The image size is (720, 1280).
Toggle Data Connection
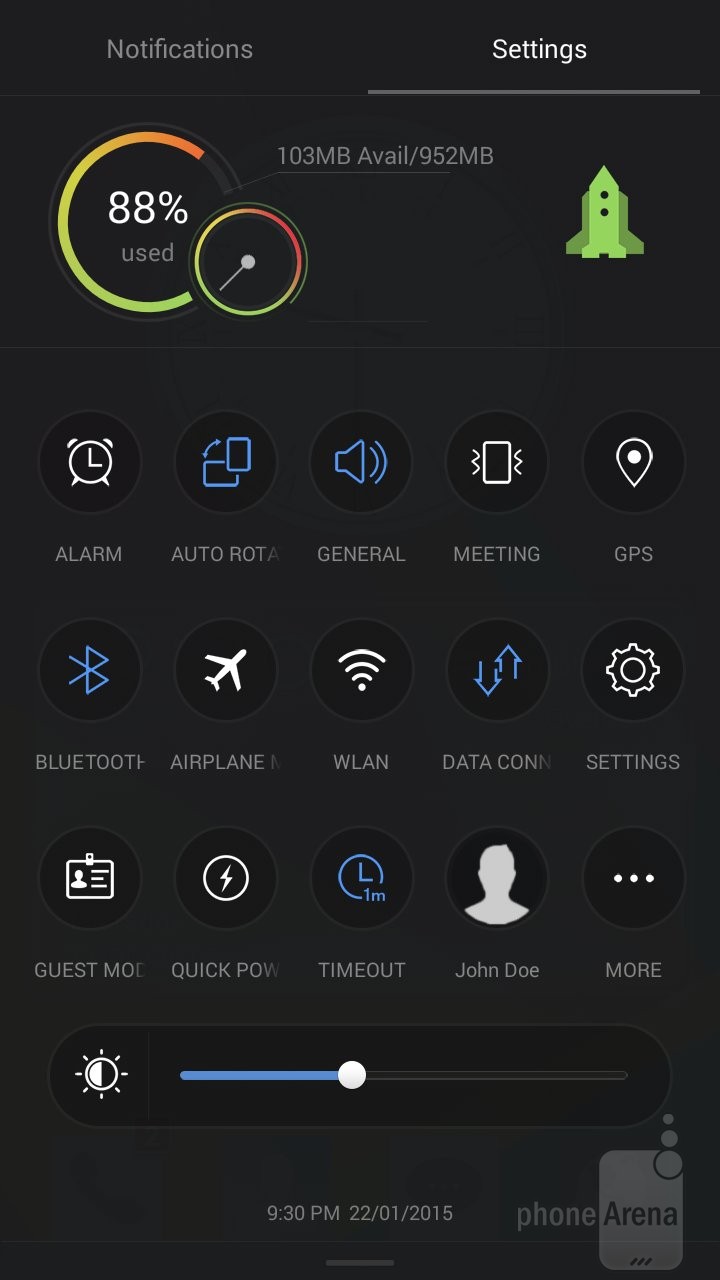click(497, 670)
